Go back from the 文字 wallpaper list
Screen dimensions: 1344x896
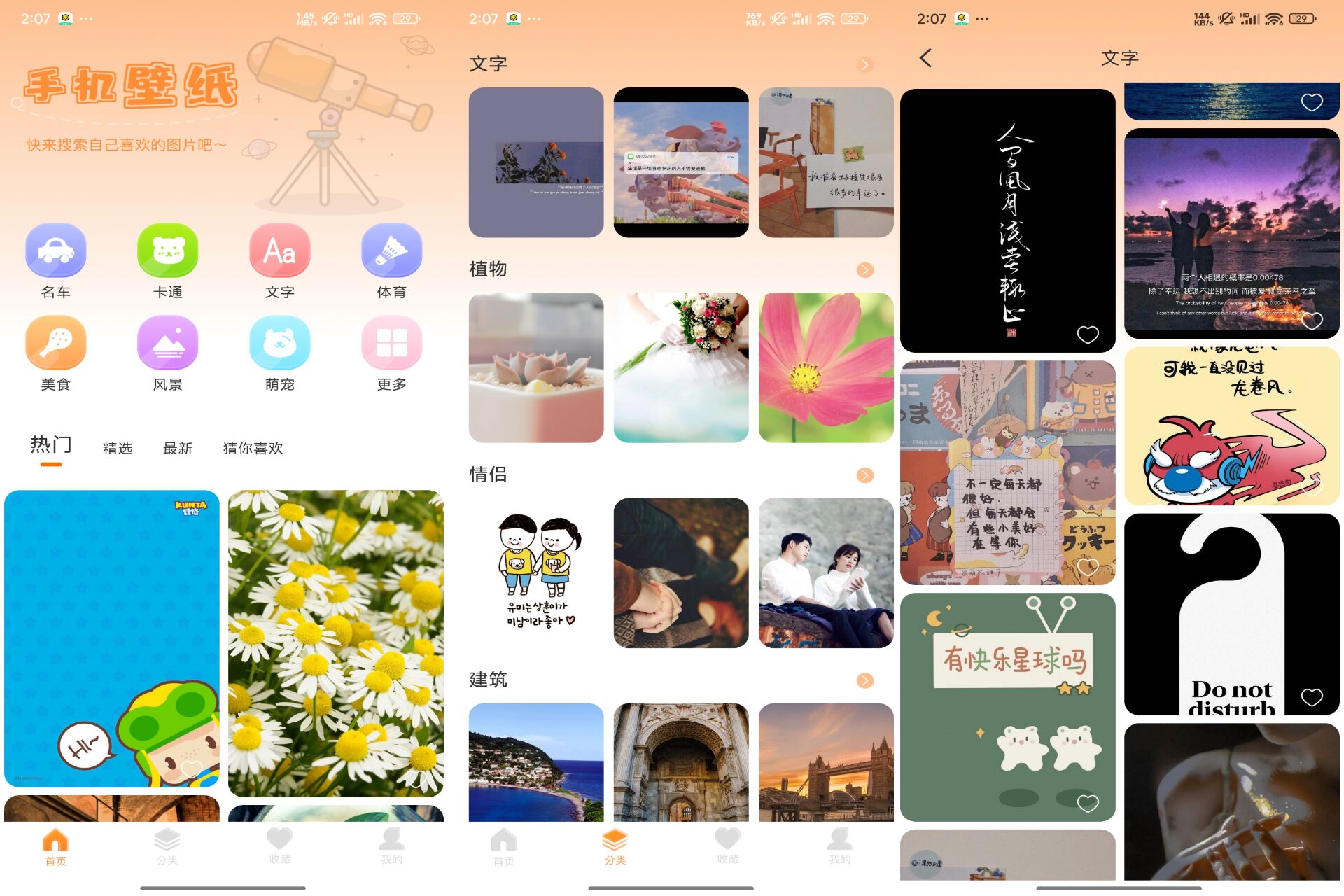coord(926,58)
